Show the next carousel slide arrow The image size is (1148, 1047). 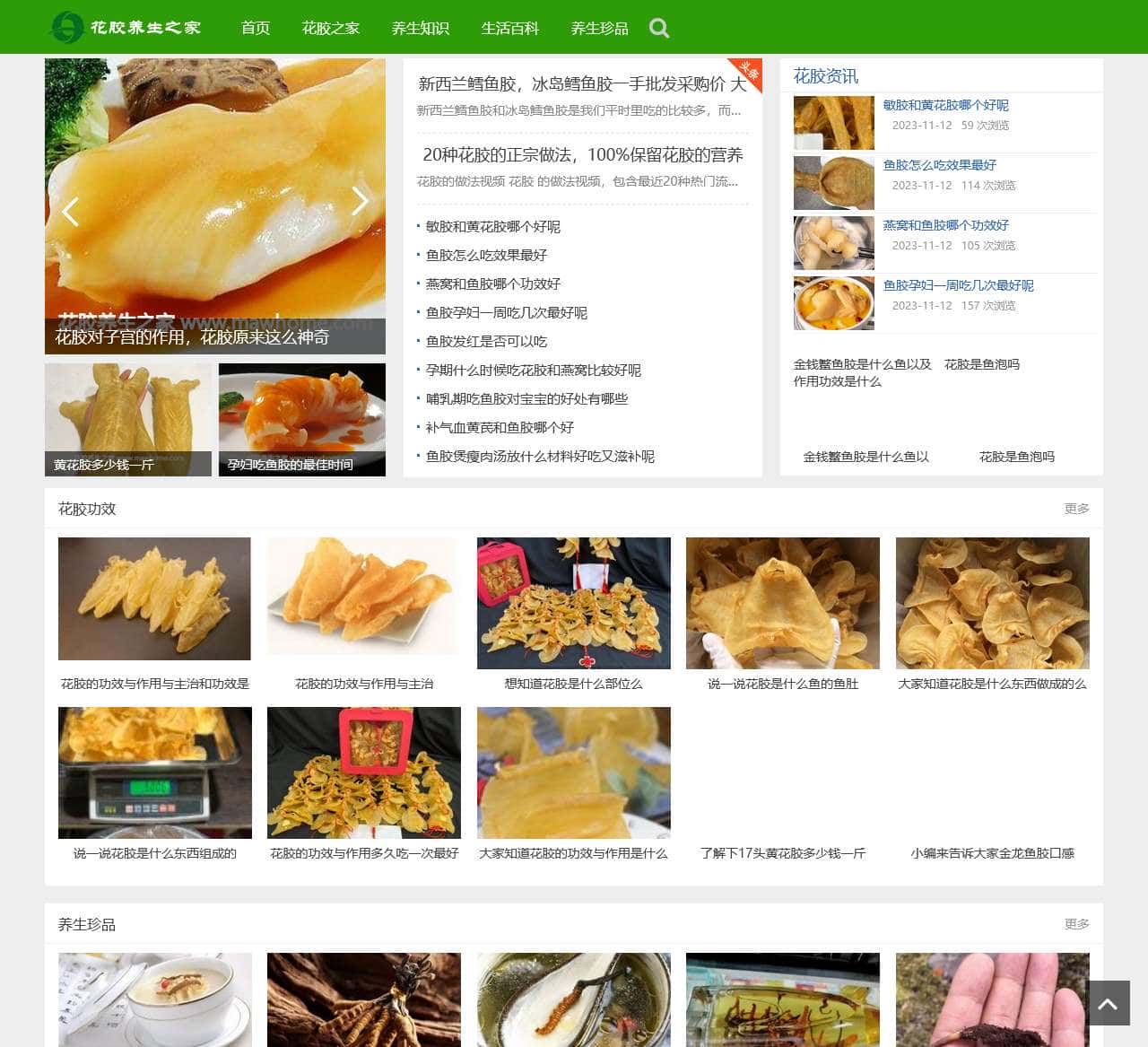(x=360, y=201)
